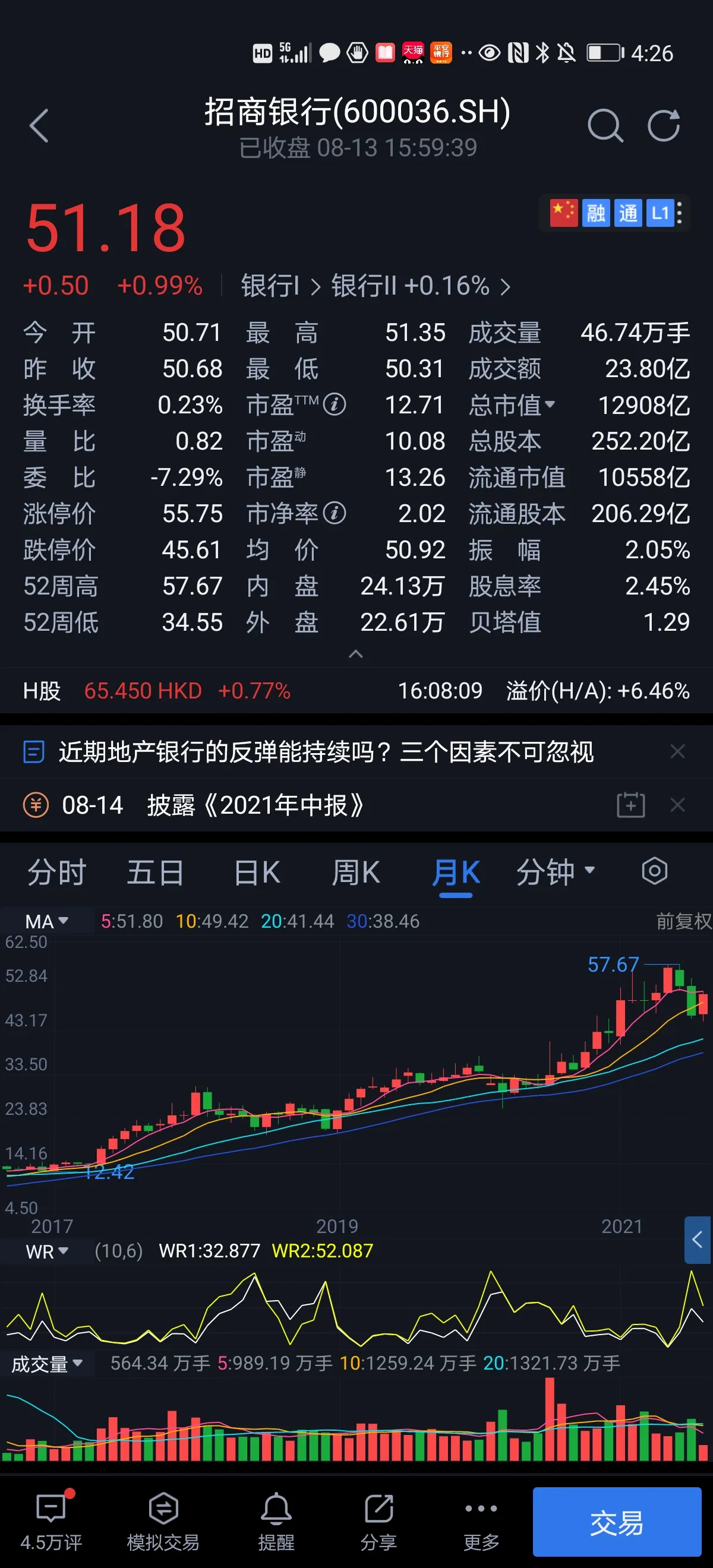Open the 银行II sector link
Image resolution: width=713 pixels, height=1568 pixels.
[x=420, y=286]
